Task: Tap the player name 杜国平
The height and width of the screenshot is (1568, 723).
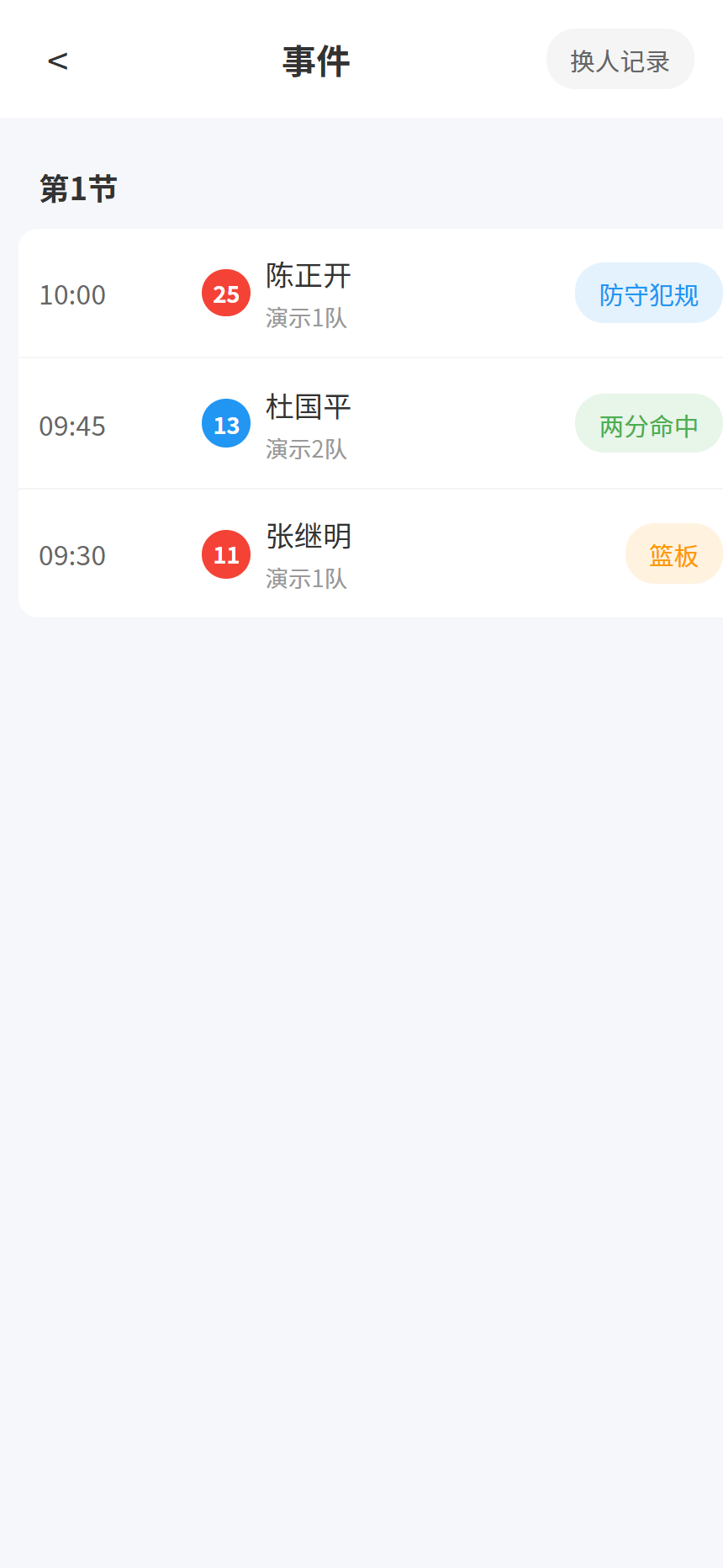Action: [x=308, y=408]
